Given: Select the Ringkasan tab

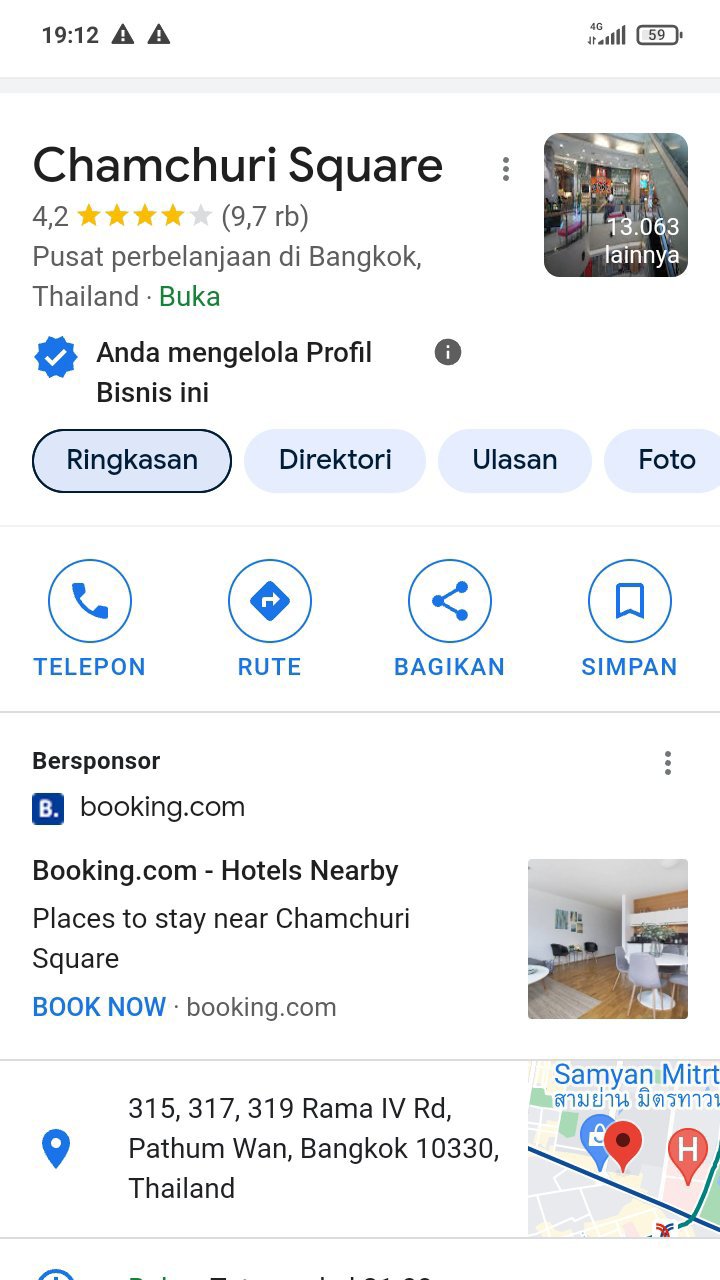Looking at the screenshot, I should (132, 460).
